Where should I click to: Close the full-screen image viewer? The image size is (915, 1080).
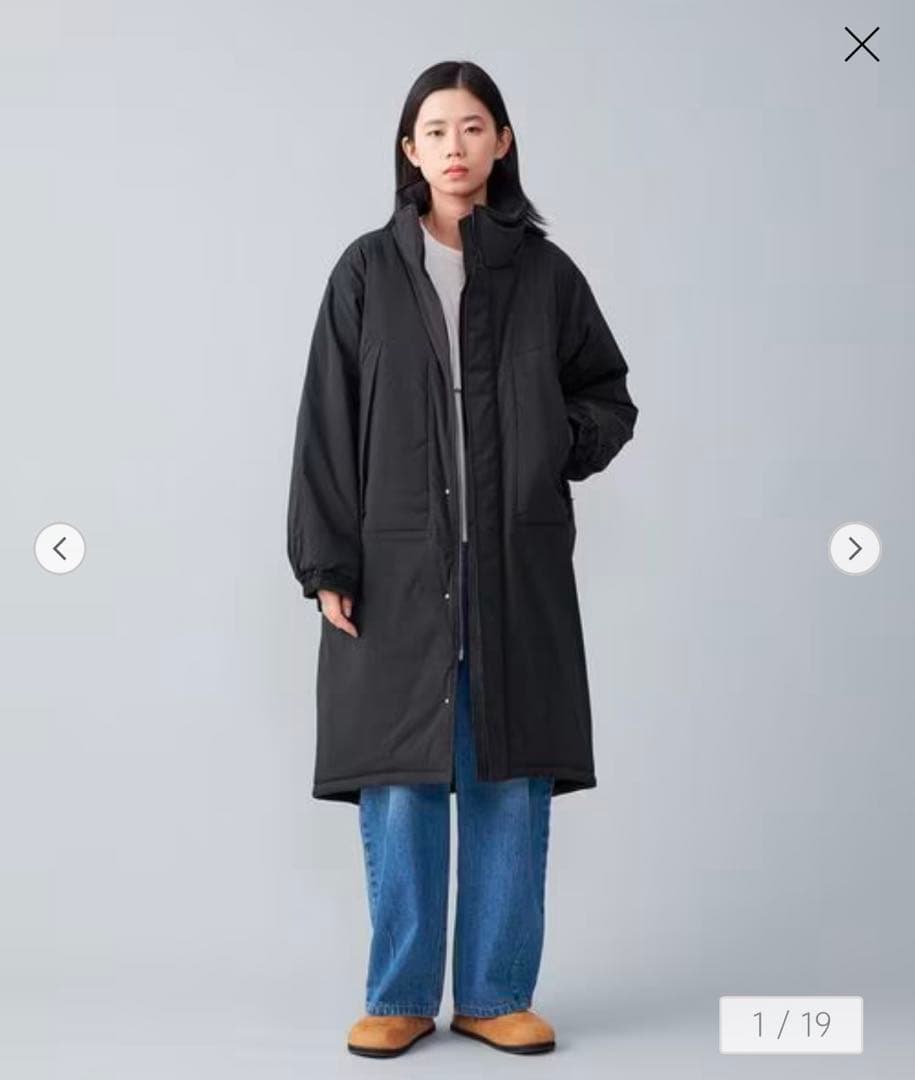tap(861, 45)
